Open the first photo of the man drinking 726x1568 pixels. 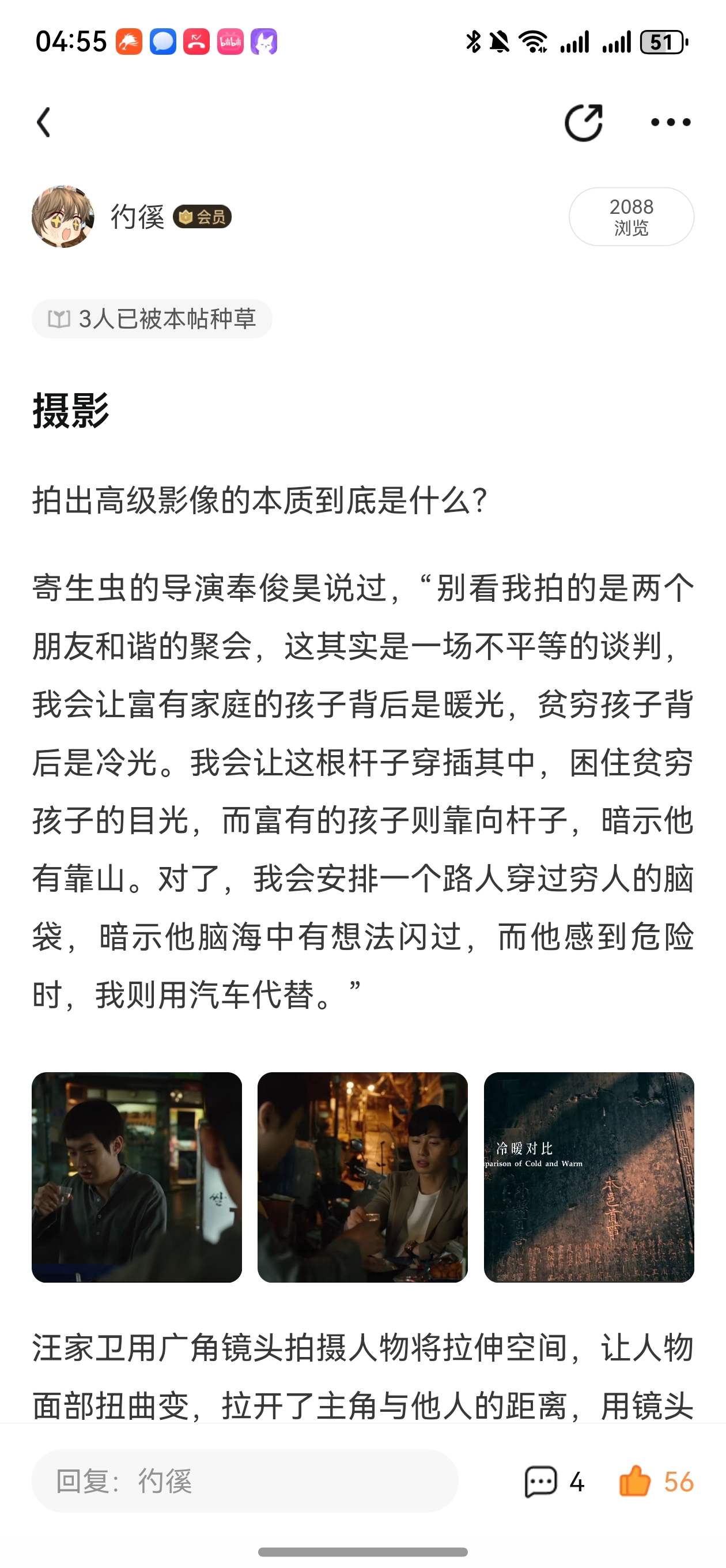tap(137, 1177)
